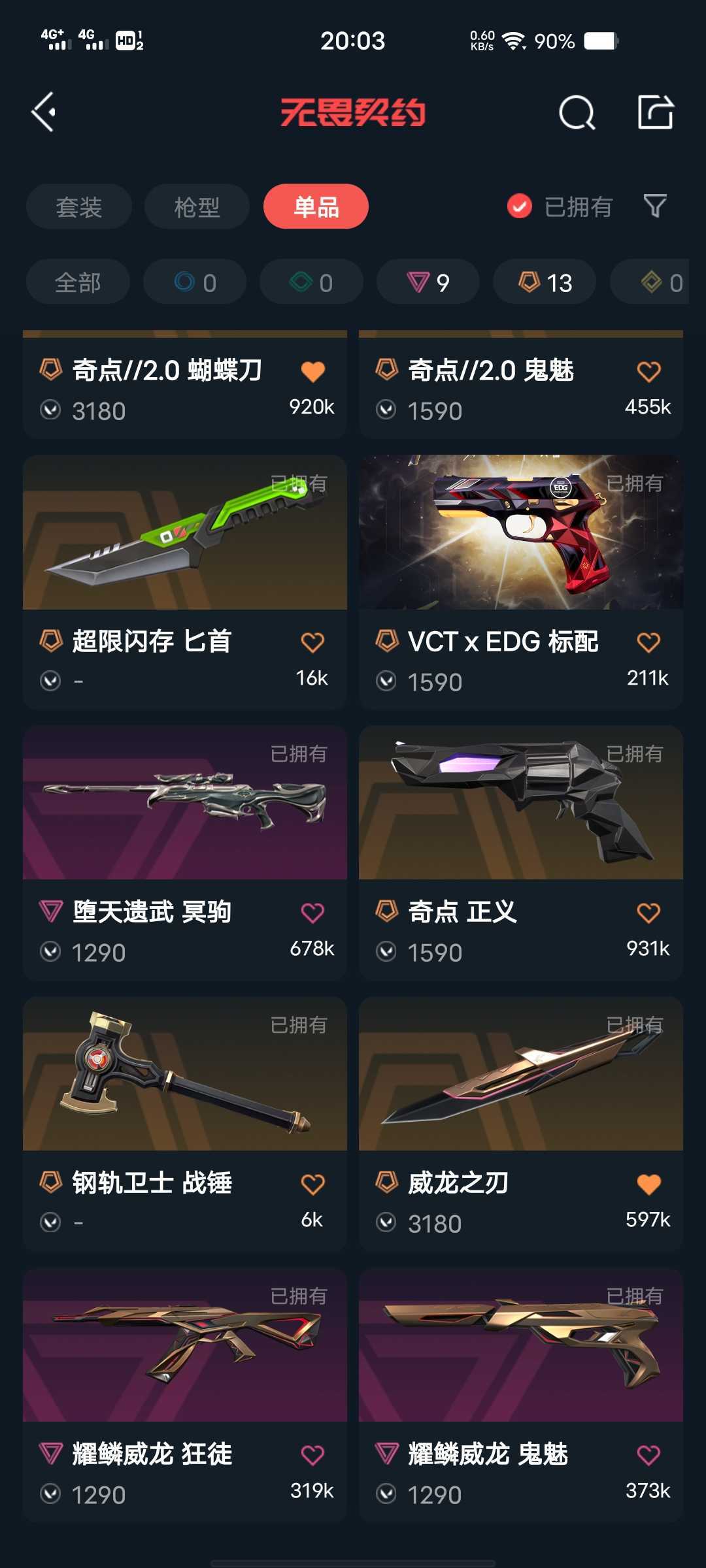Select the 单品 tab
Screen dimensions: 706x1568
click(x=316, y=206)
